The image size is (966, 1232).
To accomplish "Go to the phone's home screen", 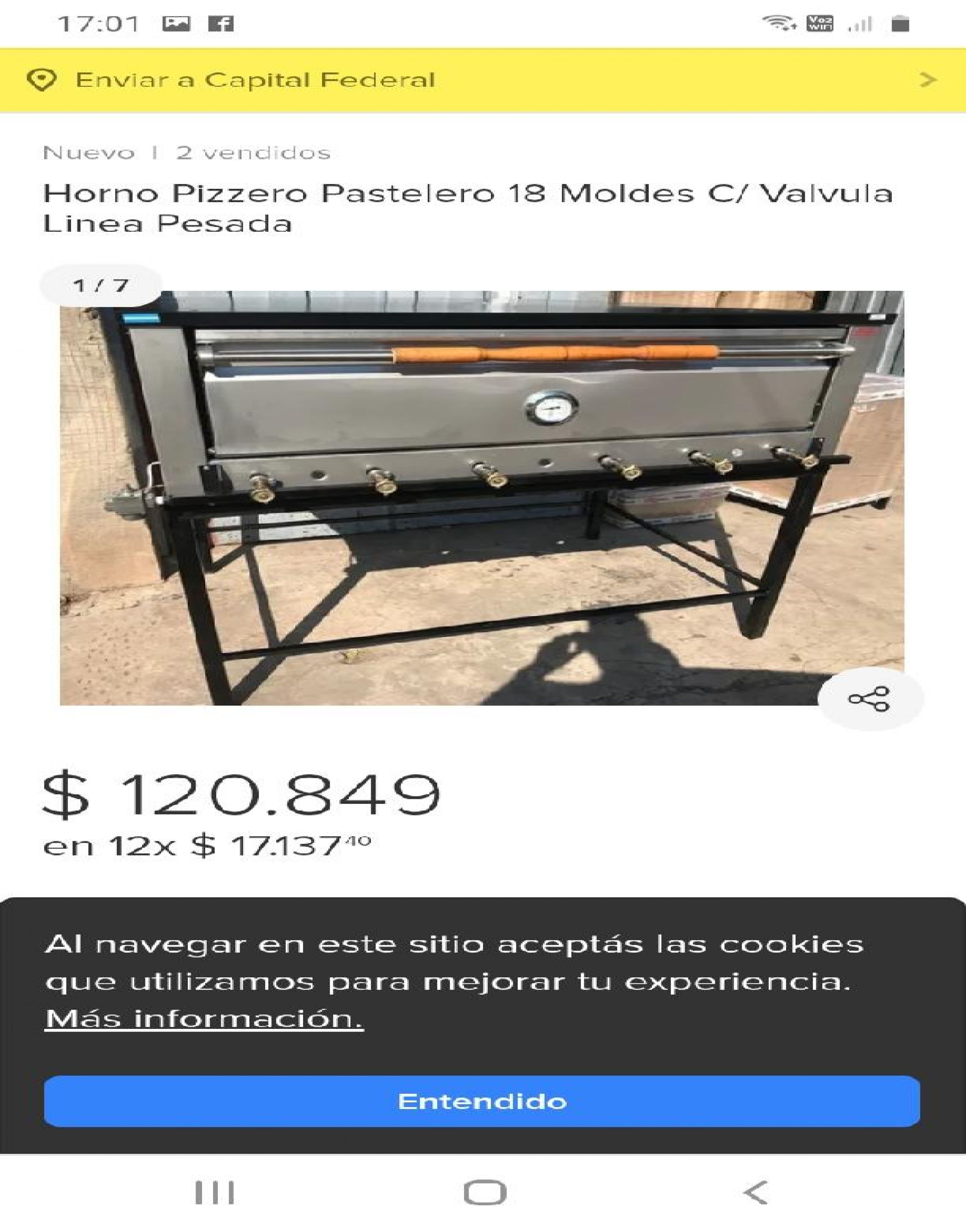I will (x=485, y=1193).
